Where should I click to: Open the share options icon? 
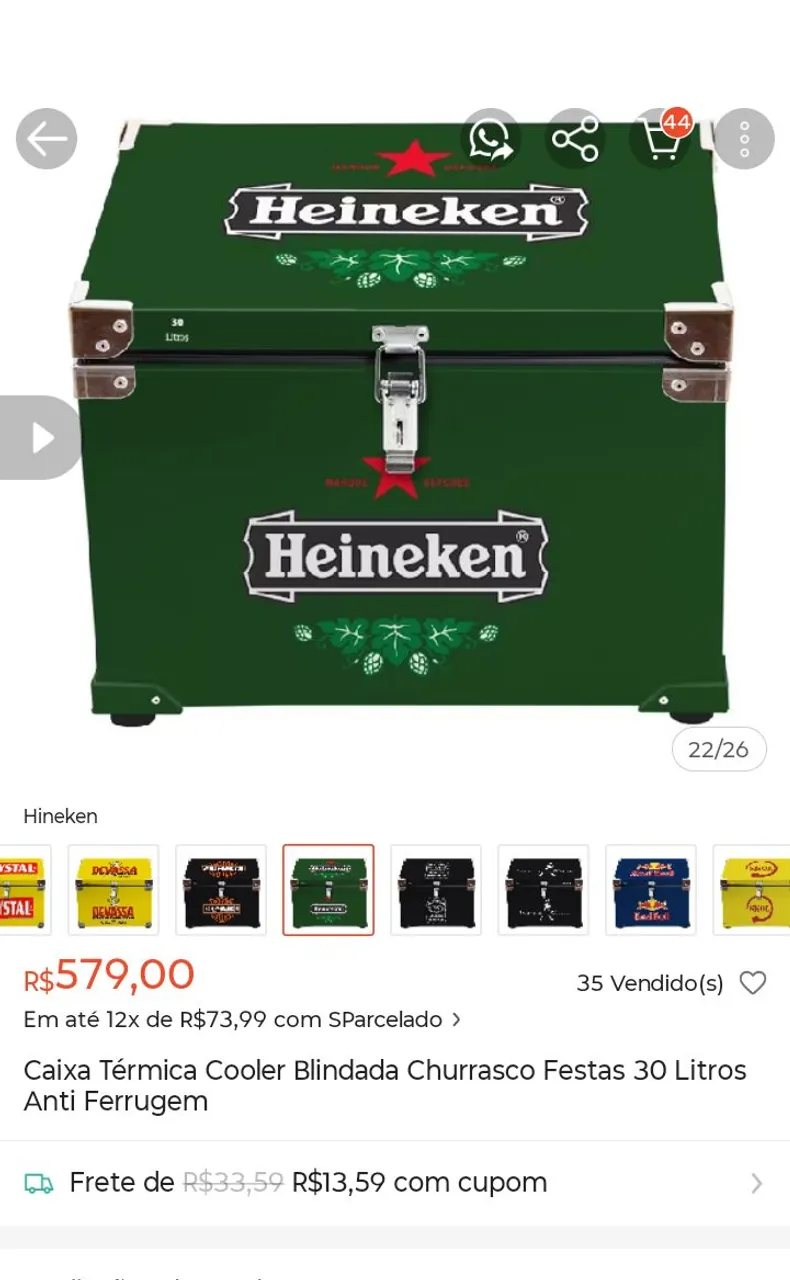tap(575, 139)
